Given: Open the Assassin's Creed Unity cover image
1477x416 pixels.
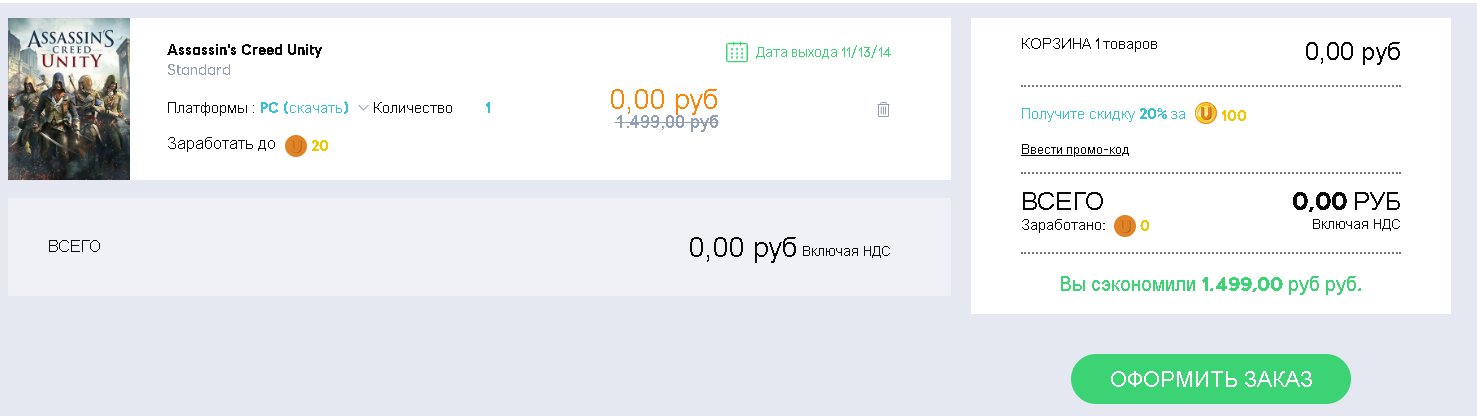Looking at the screenshot, I should click(69, 99).
